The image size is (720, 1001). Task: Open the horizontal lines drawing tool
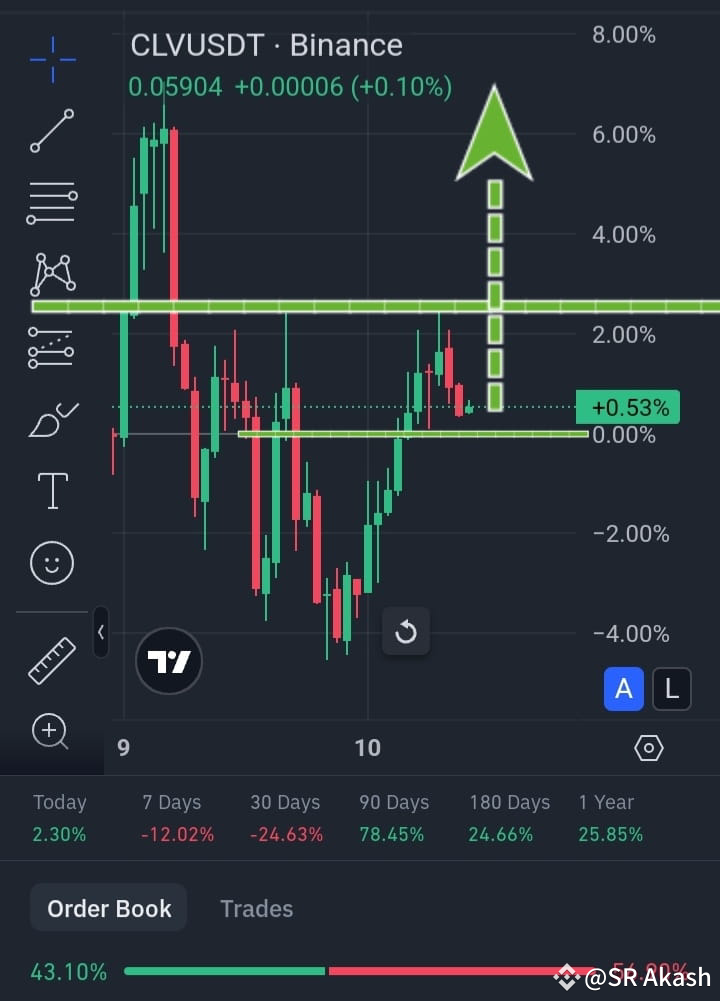pyautogui.click(x=52, y=202)
